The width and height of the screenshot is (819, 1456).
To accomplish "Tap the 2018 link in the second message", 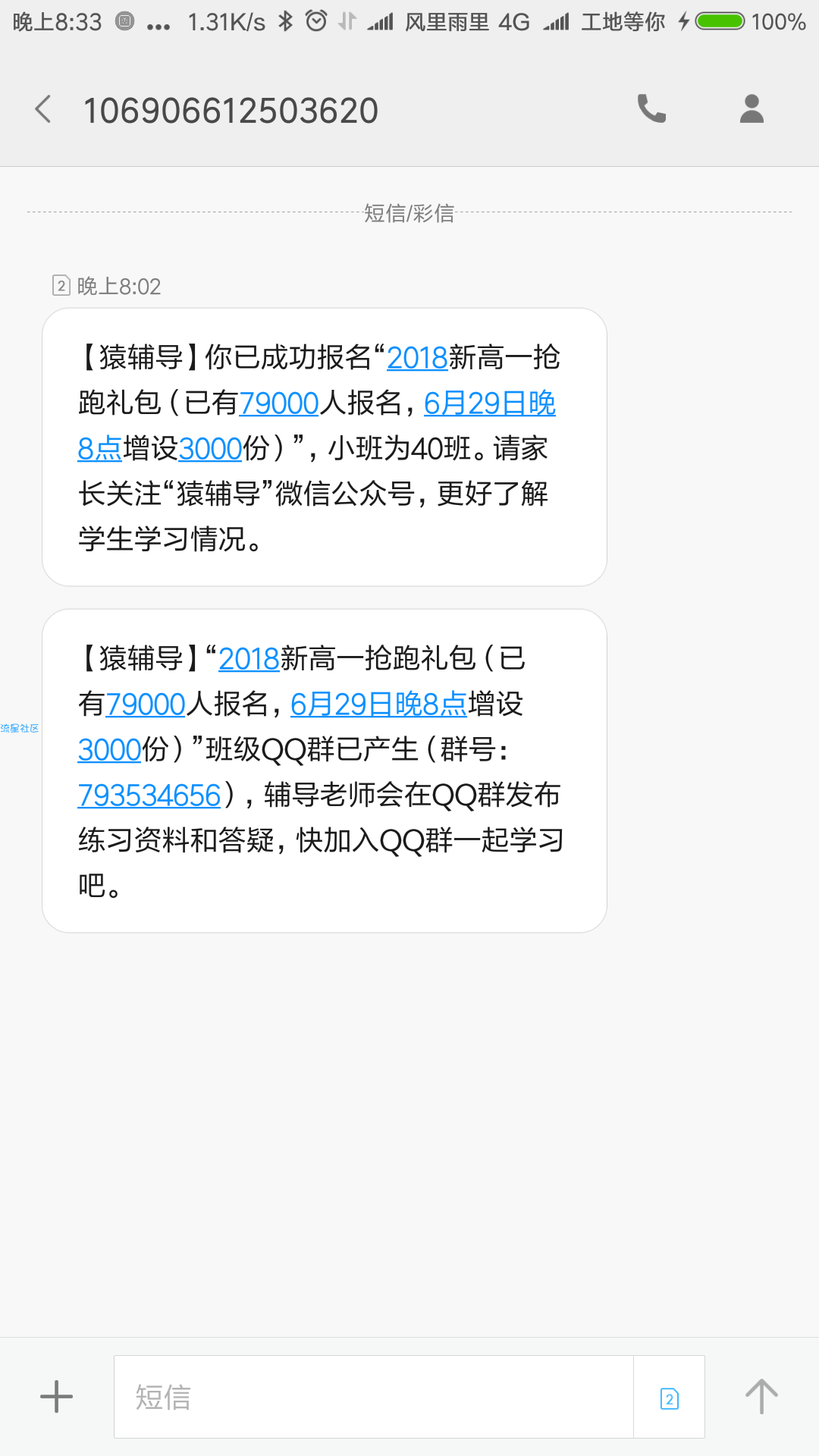I will tap(249, 658).
